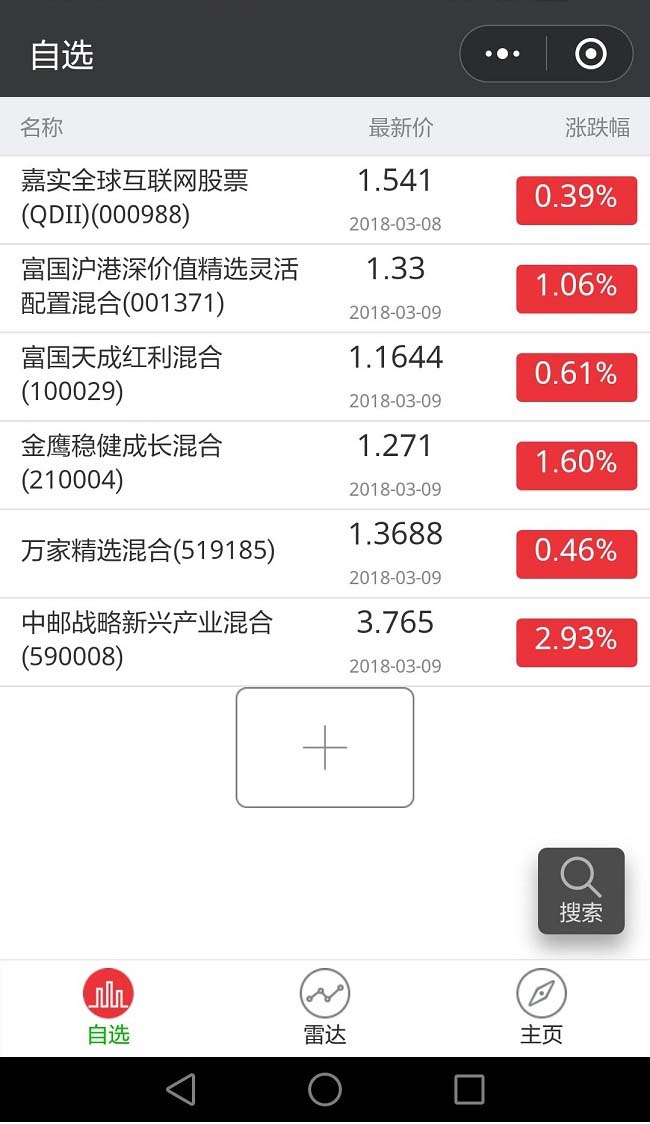The width and height of the screenshot is (650, 1124).
Task: Go to the 主页 tab
Action: coord(541,1007)
